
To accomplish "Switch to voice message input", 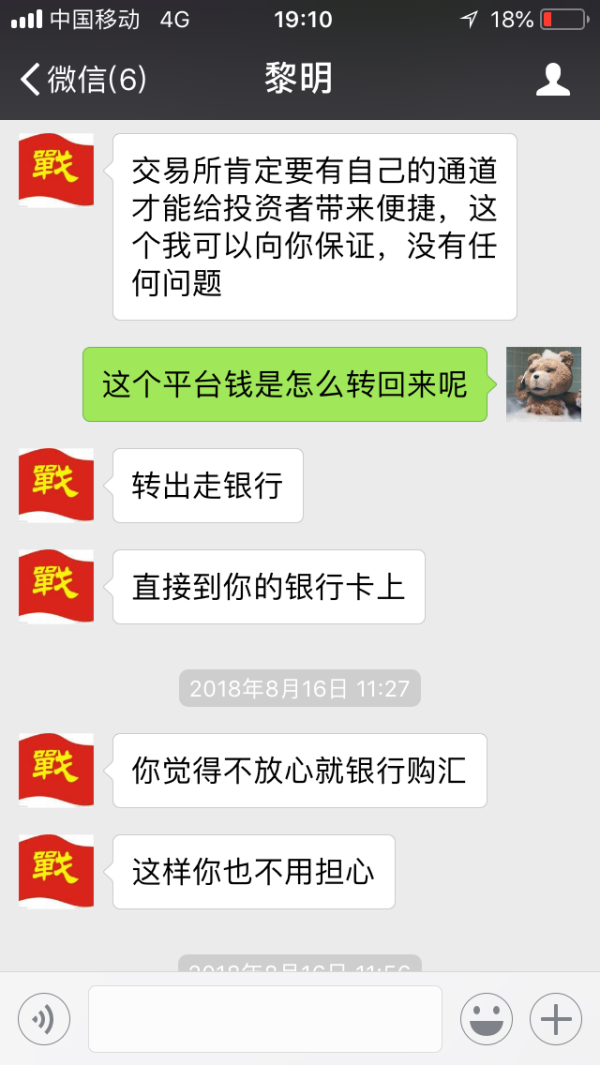I will 44,1019.
